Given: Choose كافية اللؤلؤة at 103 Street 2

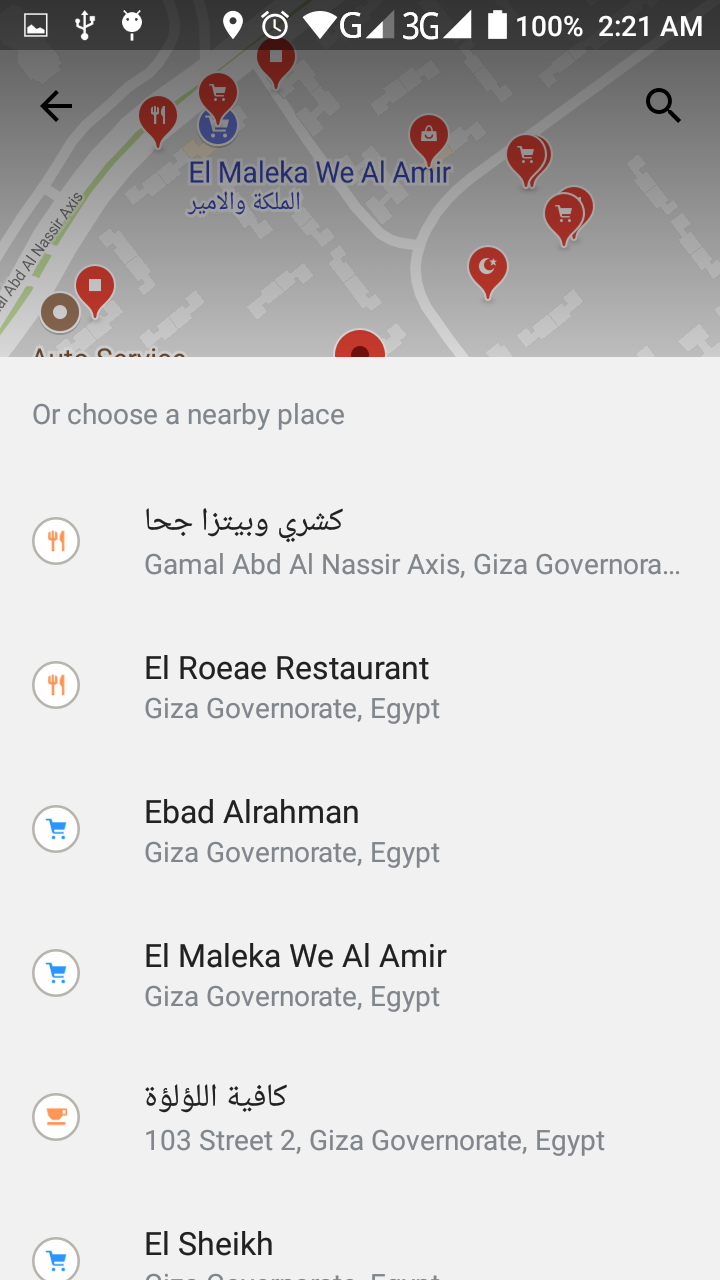Looking at the screenshot, I should pos(360,1117).
